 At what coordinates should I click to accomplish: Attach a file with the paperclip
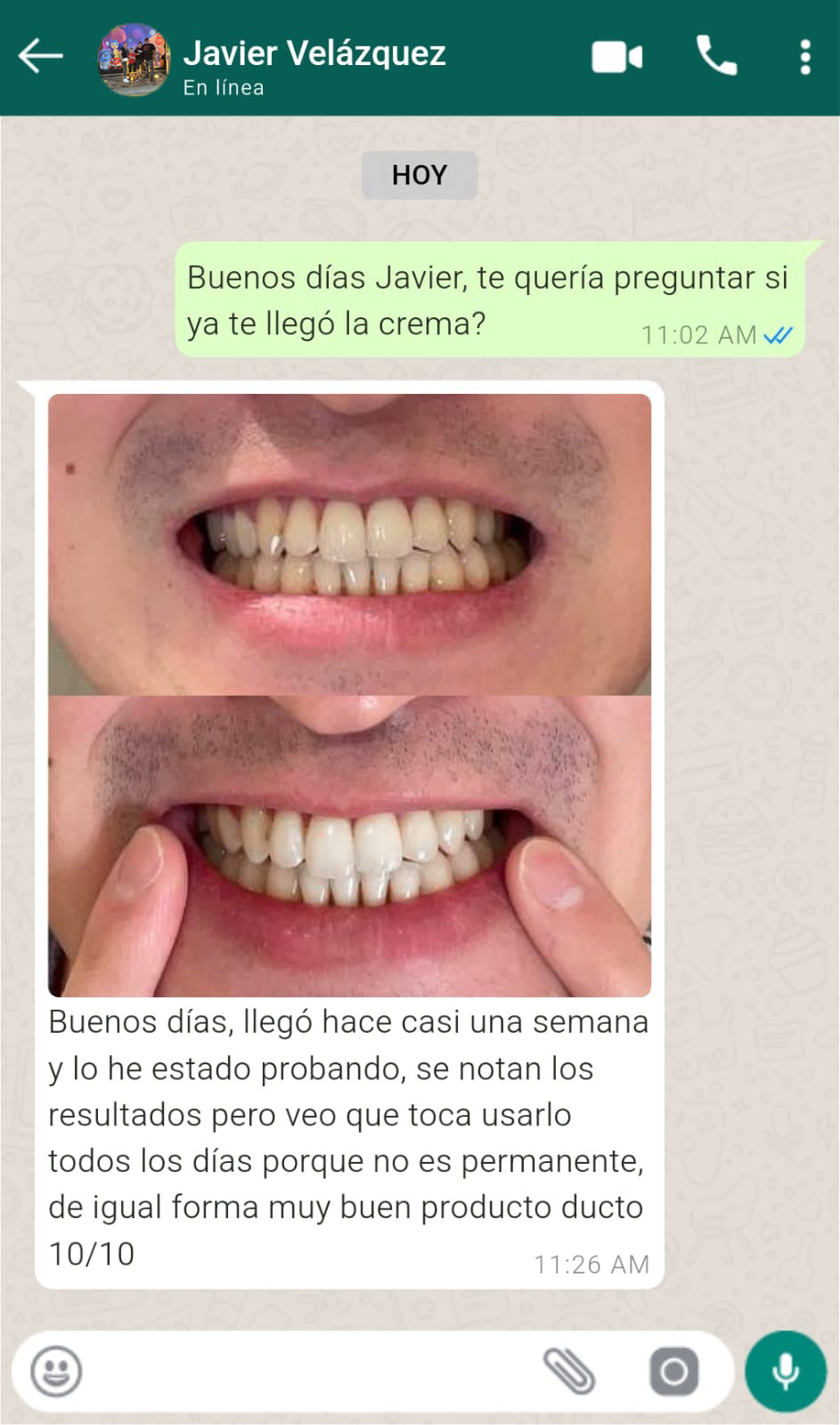[569, 1371]
